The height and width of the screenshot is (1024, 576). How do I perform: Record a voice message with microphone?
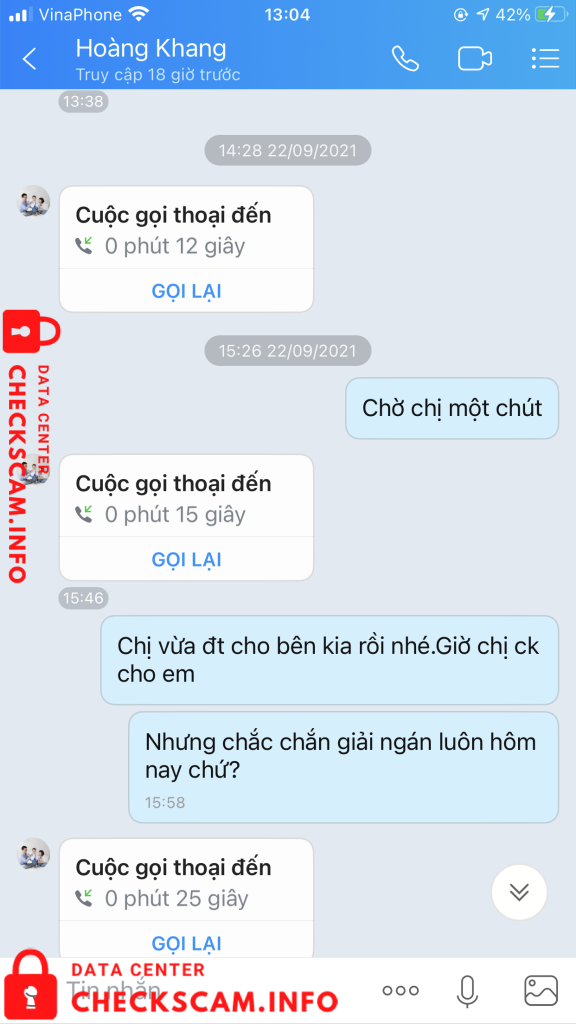click(x=466, y=991)
